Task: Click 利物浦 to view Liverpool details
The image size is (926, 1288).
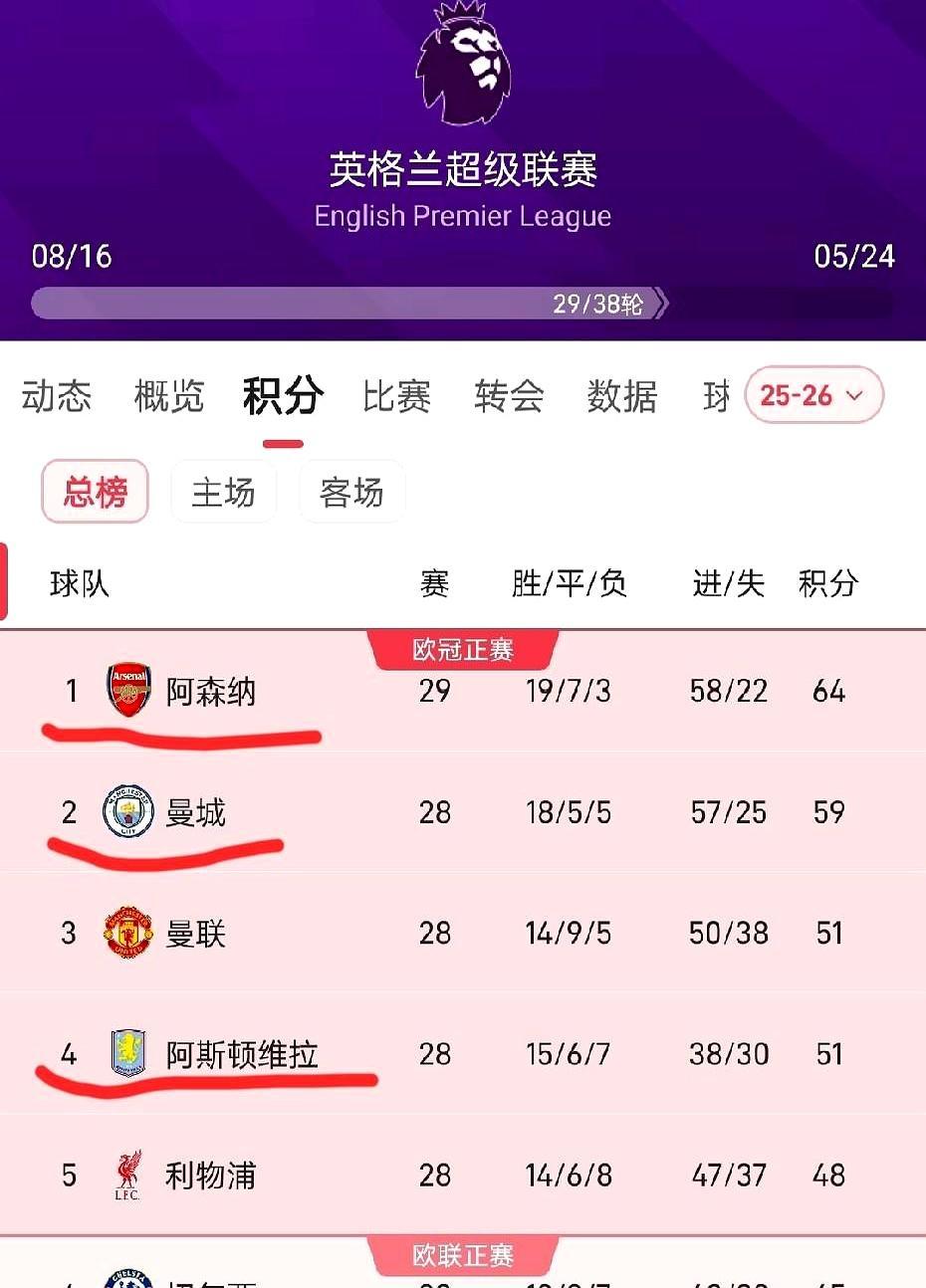Action: [x=209, y=1176]
